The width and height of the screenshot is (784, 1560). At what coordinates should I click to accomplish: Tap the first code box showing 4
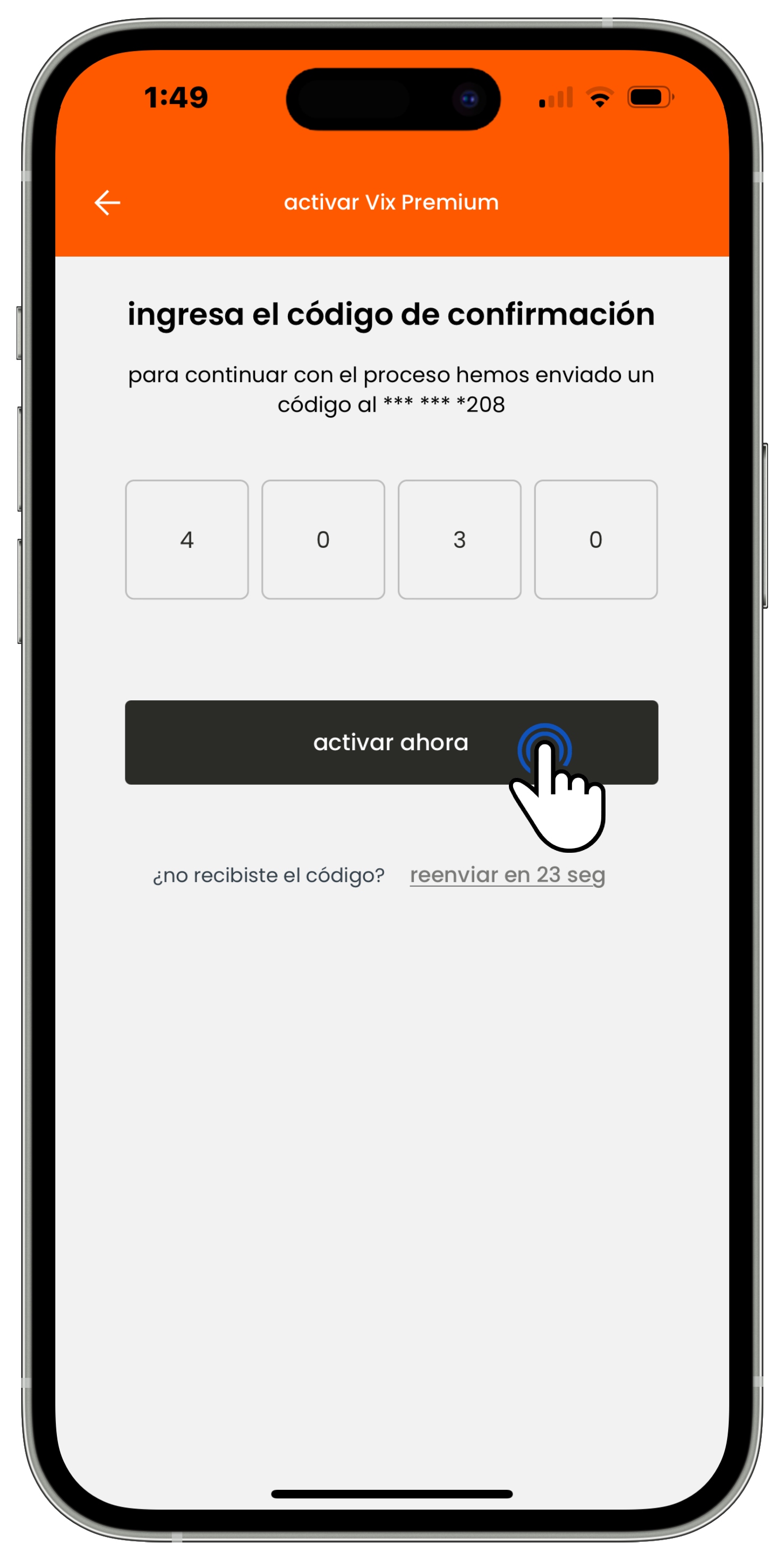(x=186, y=539)
